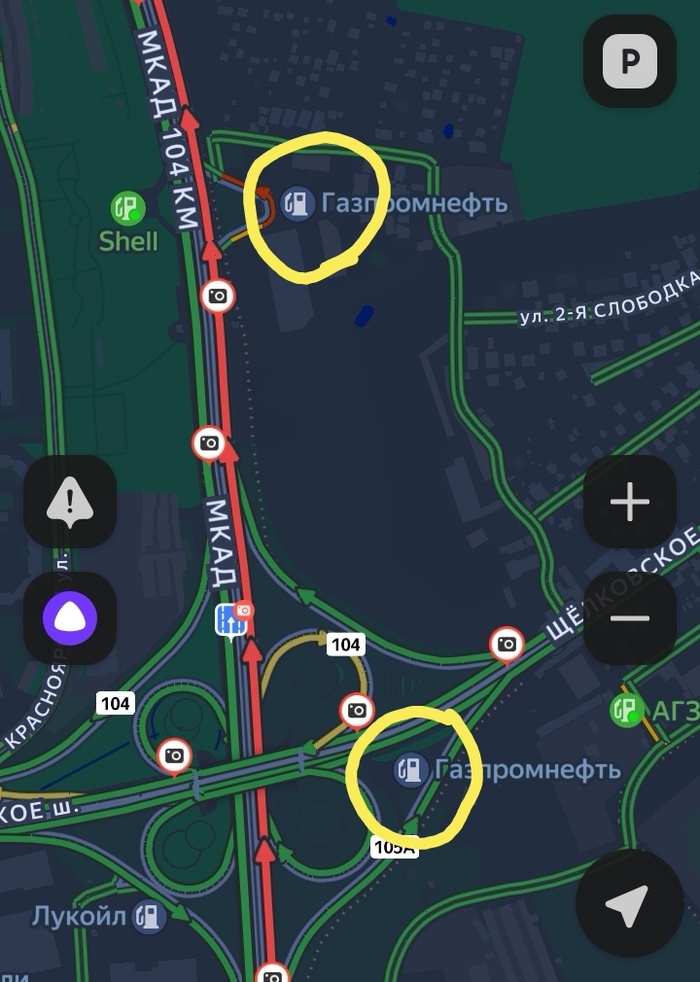Open the Лукойл gas station marker
The image size is (700, 982).
point(148,915)
